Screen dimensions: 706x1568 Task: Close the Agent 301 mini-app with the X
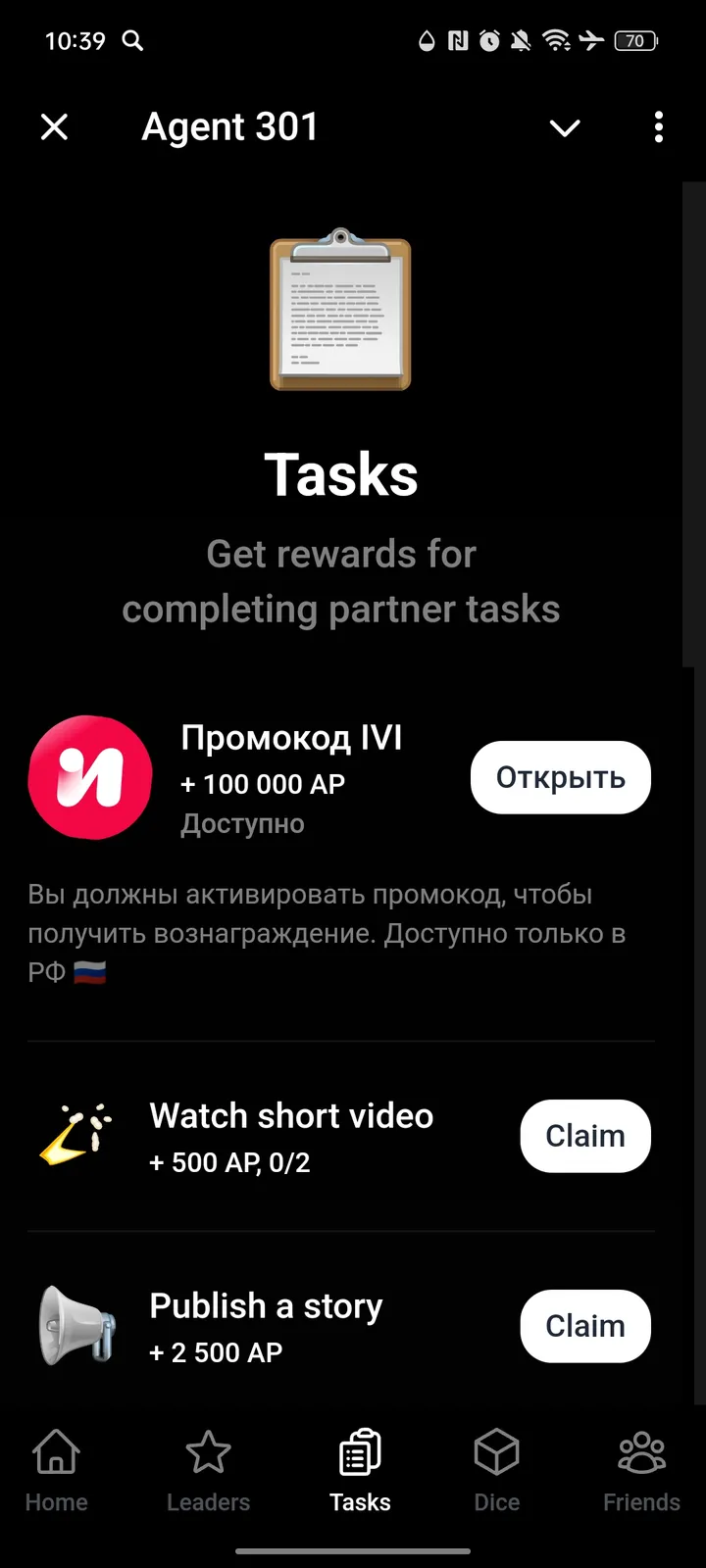(x=54, y=127)
